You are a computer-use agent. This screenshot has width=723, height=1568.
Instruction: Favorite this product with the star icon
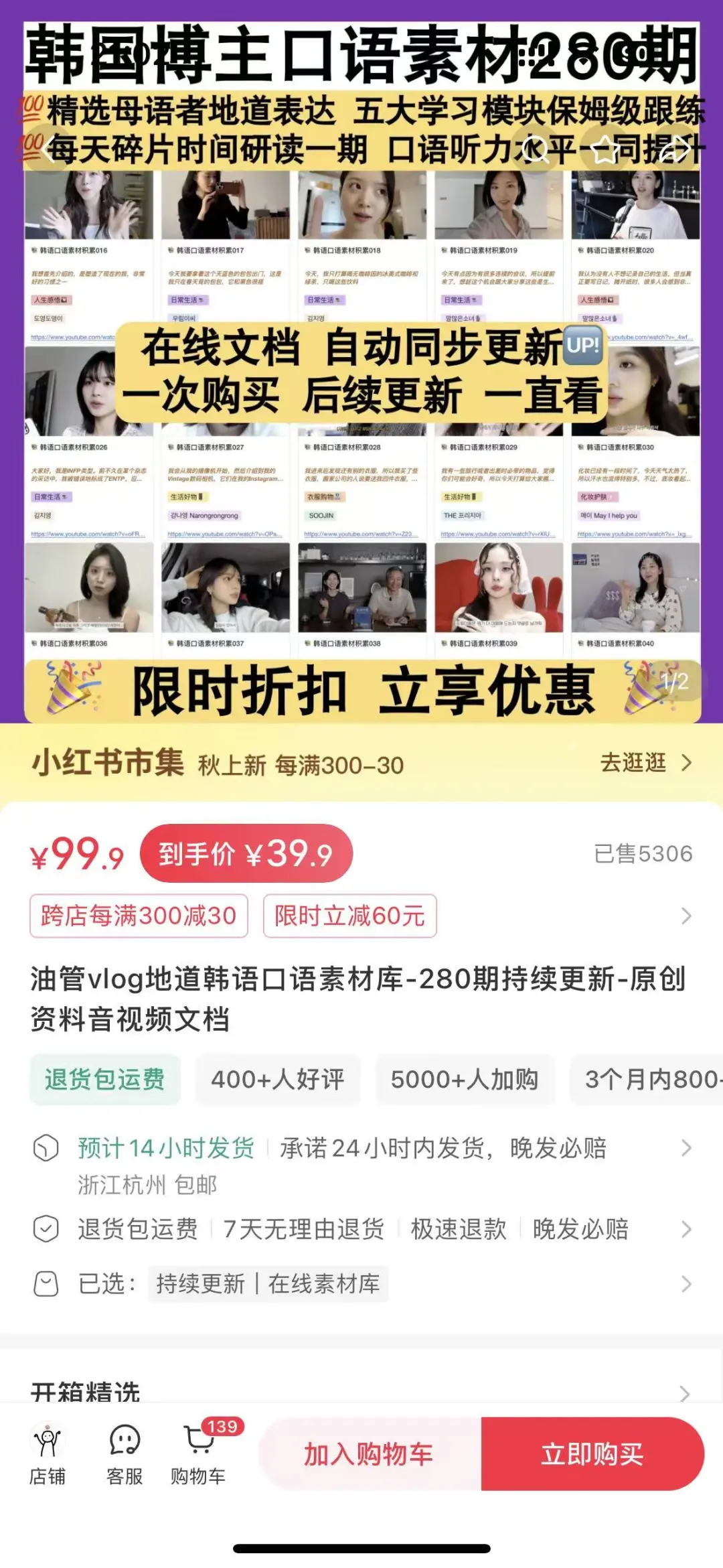click(604, 149)
